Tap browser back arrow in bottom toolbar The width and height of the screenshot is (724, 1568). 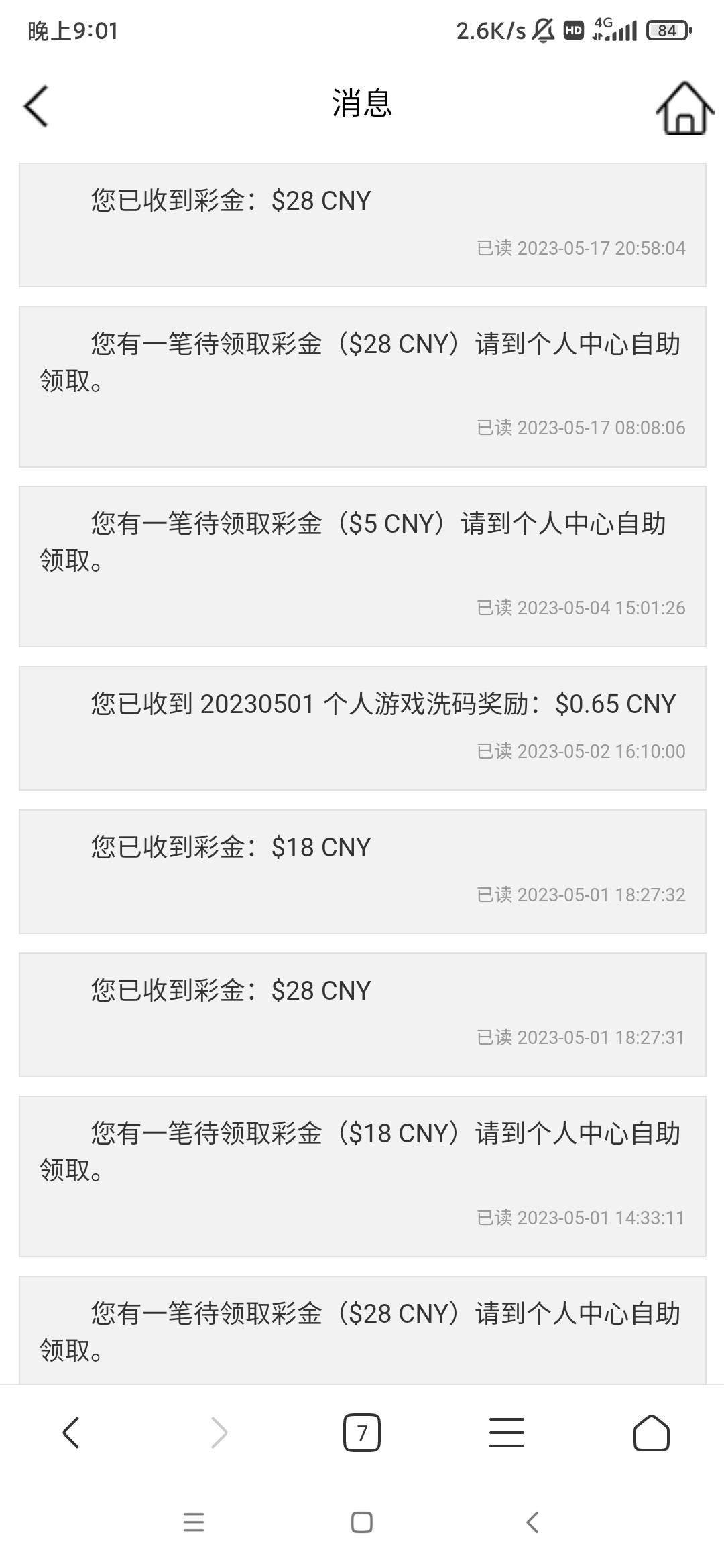pyautogui.click(x=71, y=1433)
